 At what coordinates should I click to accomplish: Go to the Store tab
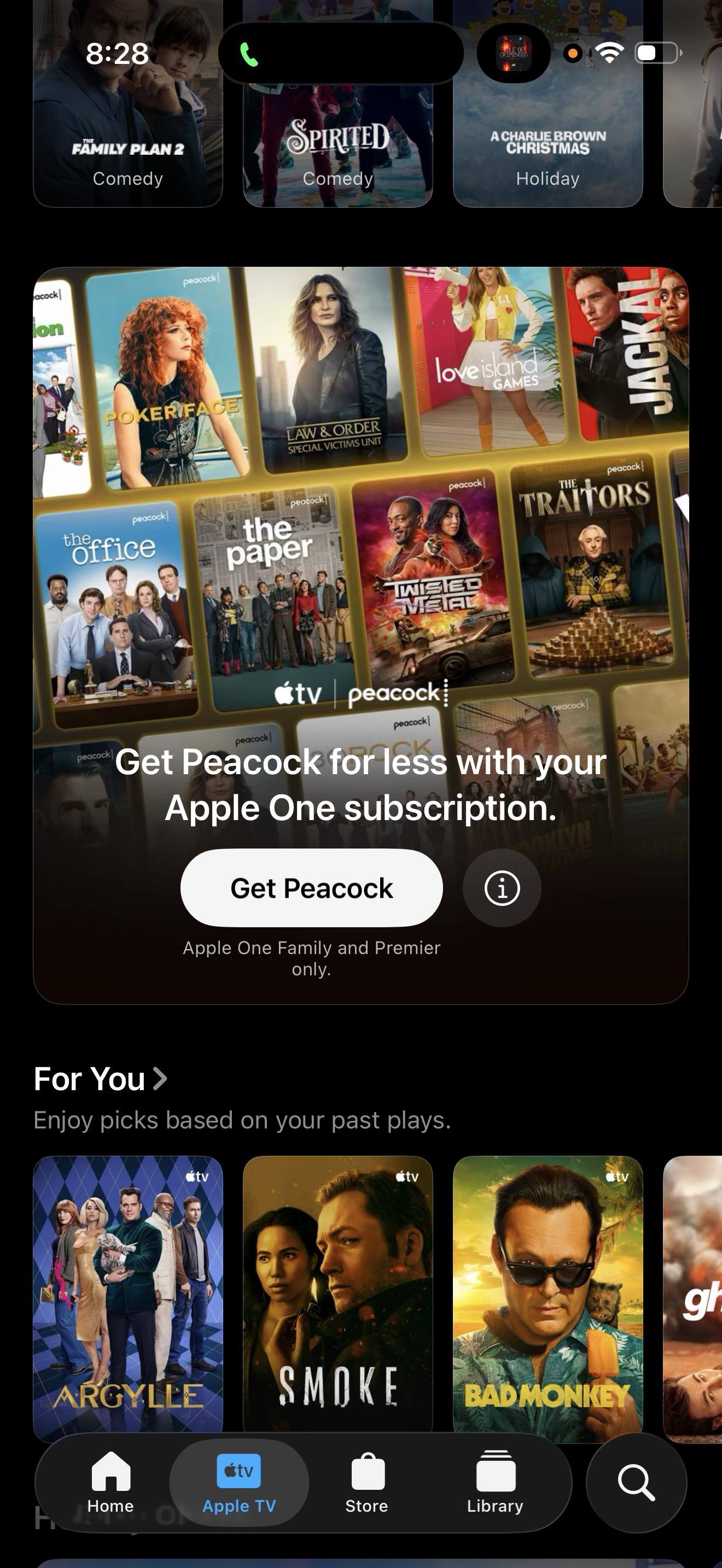pos(366,1482)
